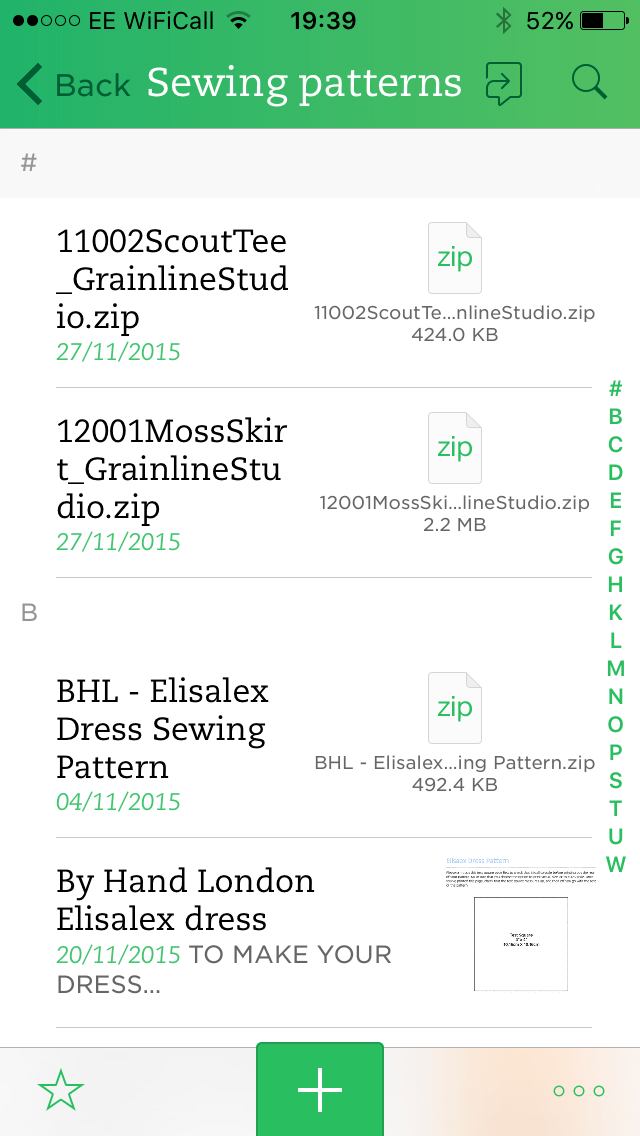Jump to section D in the index
640x1136 pixels.
(x=616, y=473)
